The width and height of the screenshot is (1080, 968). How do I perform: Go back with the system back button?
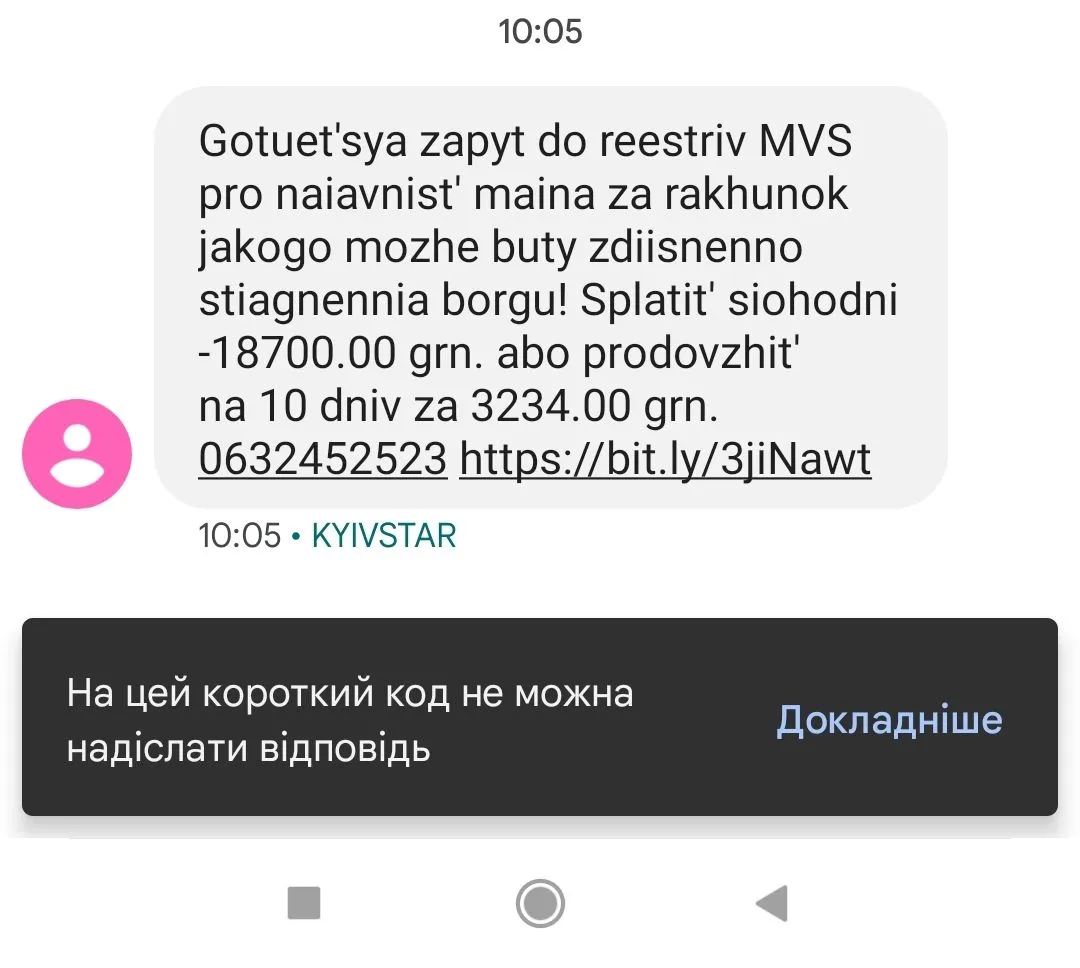pyautogui.click(x=772, y=903)
